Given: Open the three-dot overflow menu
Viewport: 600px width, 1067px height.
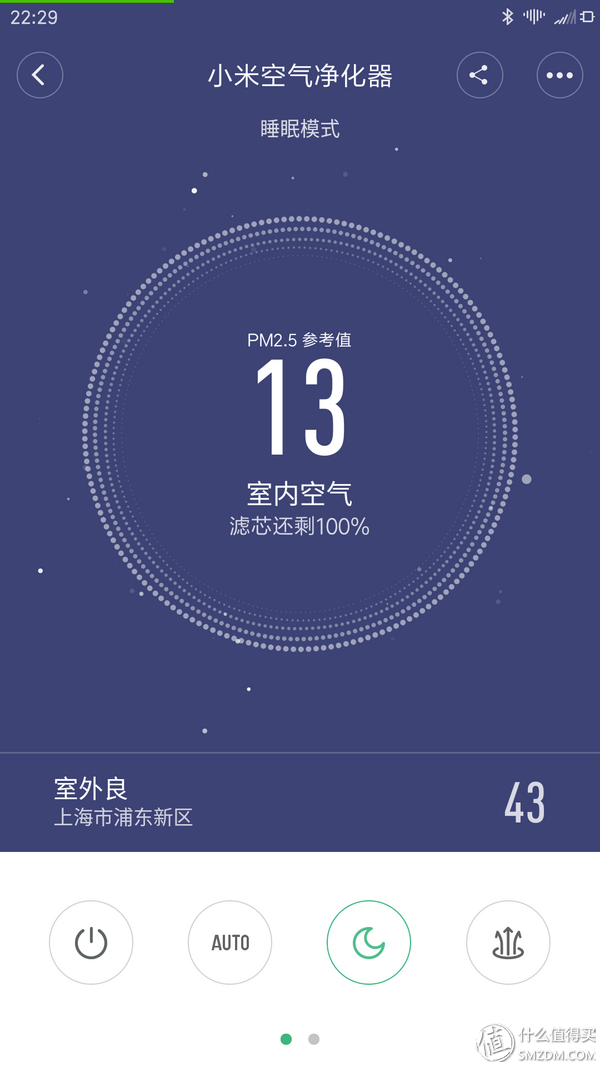Looking at the screenshot, I should (559, 75).
